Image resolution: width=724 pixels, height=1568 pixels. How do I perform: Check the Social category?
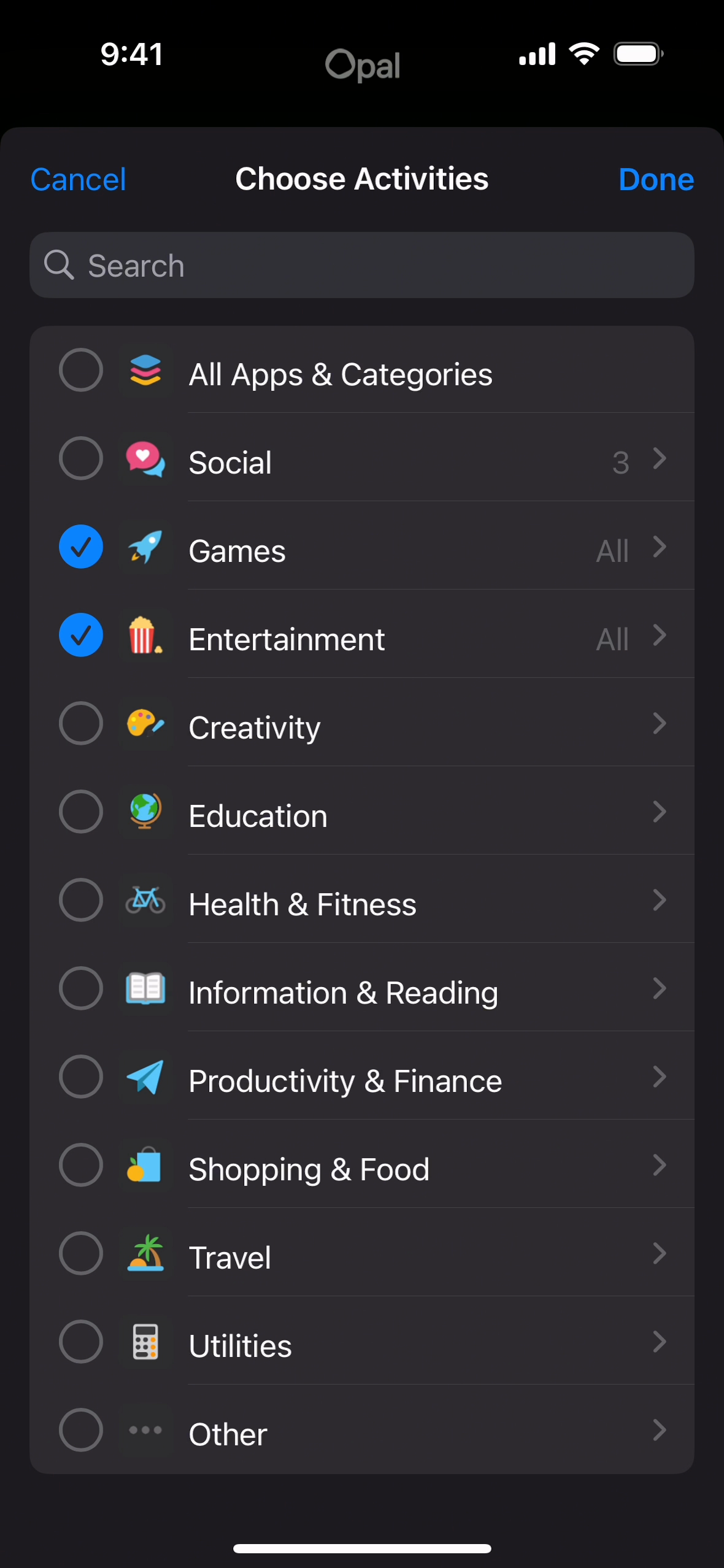(81, 458)
